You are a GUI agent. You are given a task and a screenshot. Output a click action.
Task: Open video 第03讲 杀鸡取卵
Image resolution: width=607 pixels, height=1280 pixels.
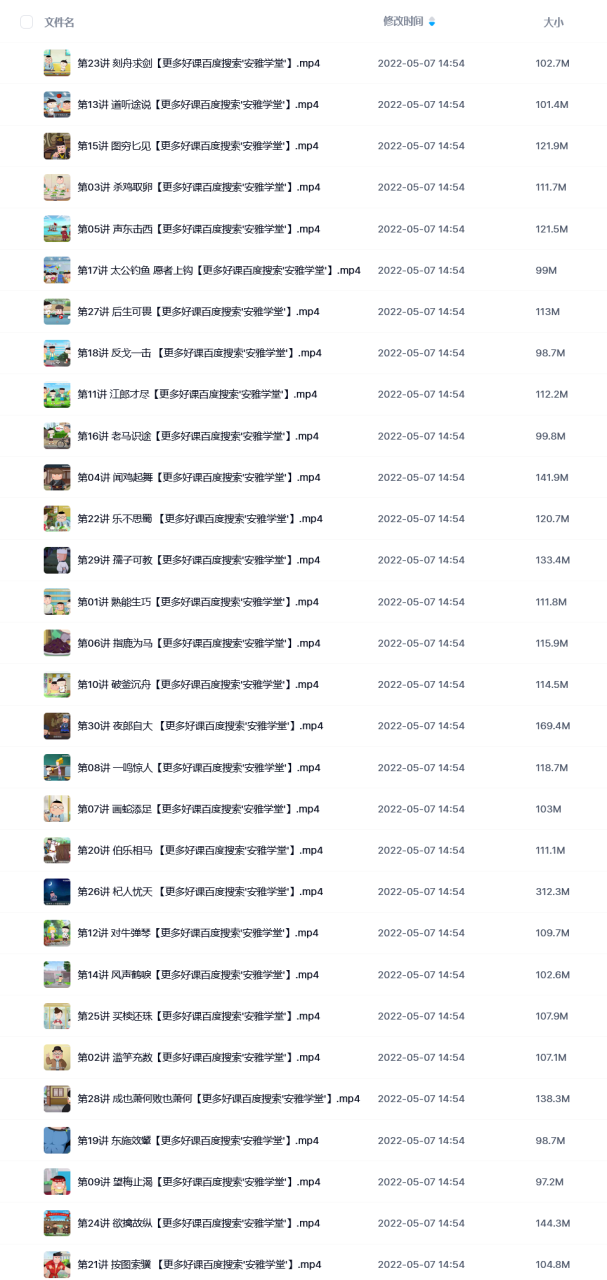(198, 187)
